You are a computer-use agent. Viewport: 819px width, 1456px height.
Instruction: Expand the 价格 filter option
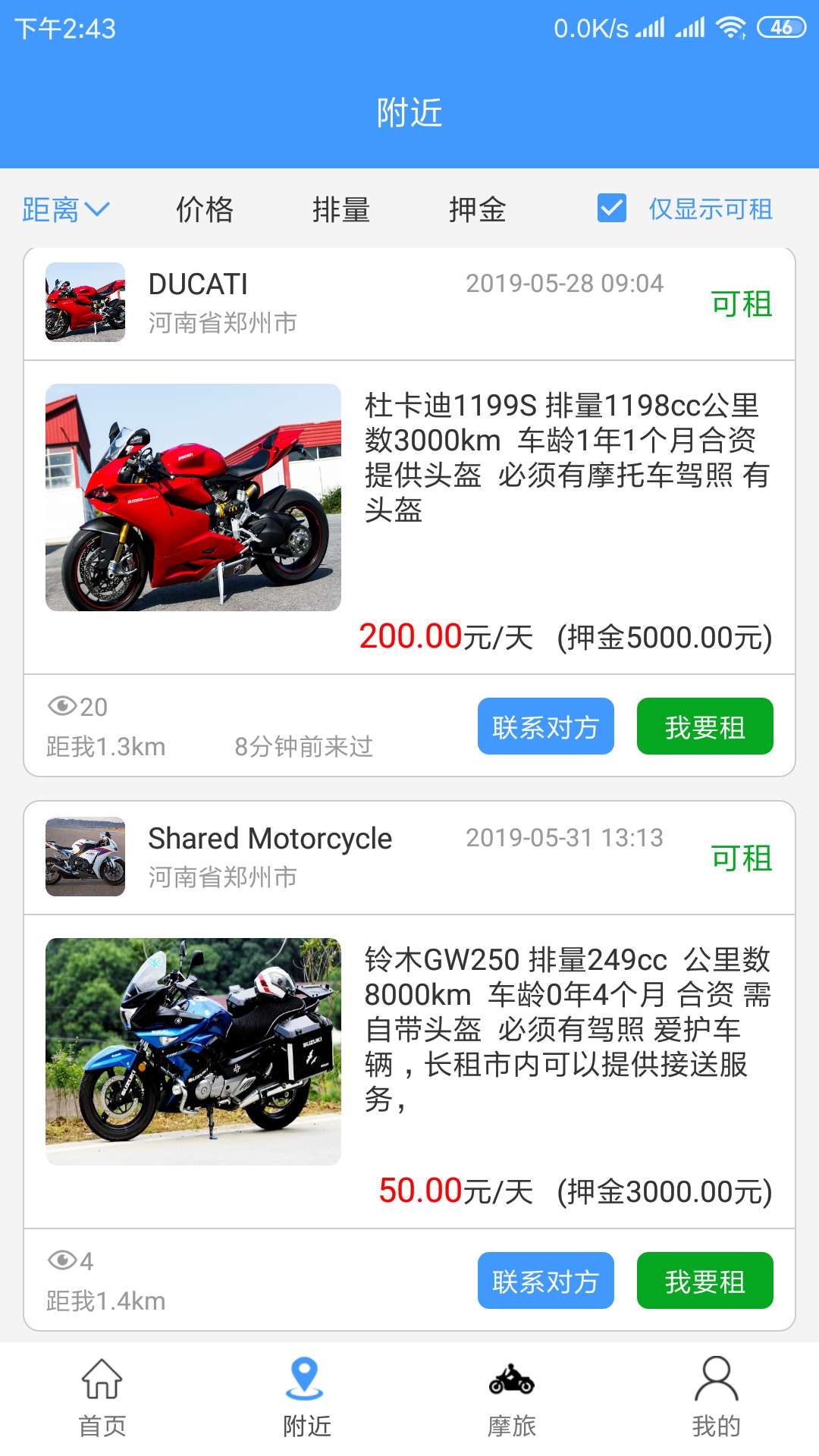click(205, 210)
